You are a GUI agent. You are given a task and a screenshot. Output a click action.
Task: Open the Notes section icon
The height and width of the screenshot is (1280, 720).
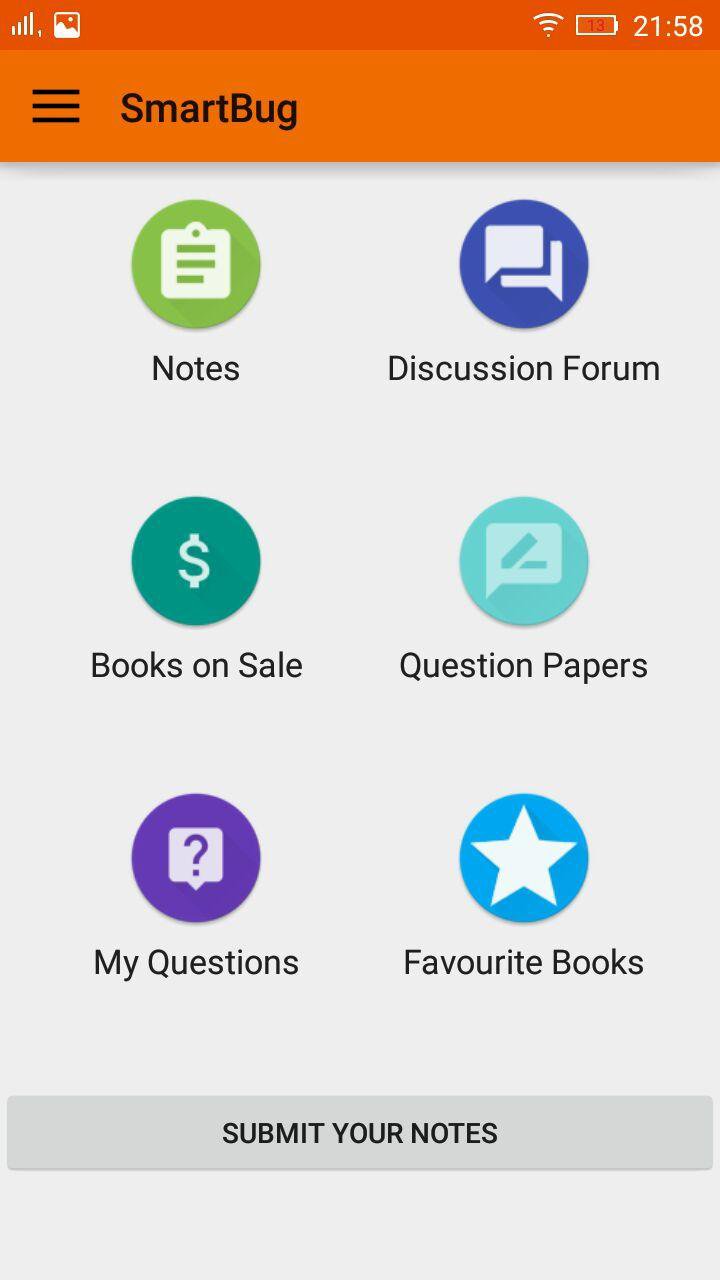pyautogui.click(x=196, y=264)
